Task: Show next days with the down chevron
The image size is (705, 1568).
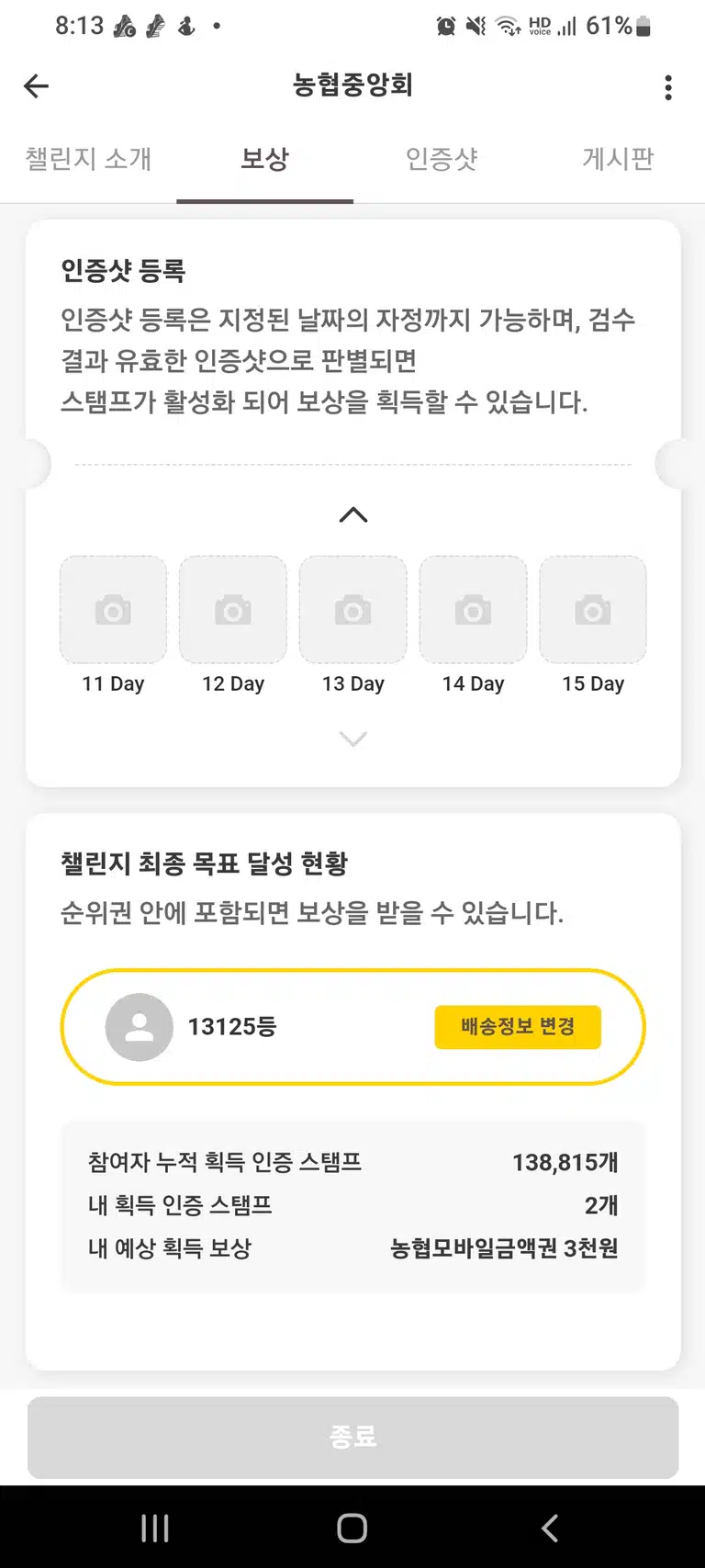Action: tap(353, 739)
